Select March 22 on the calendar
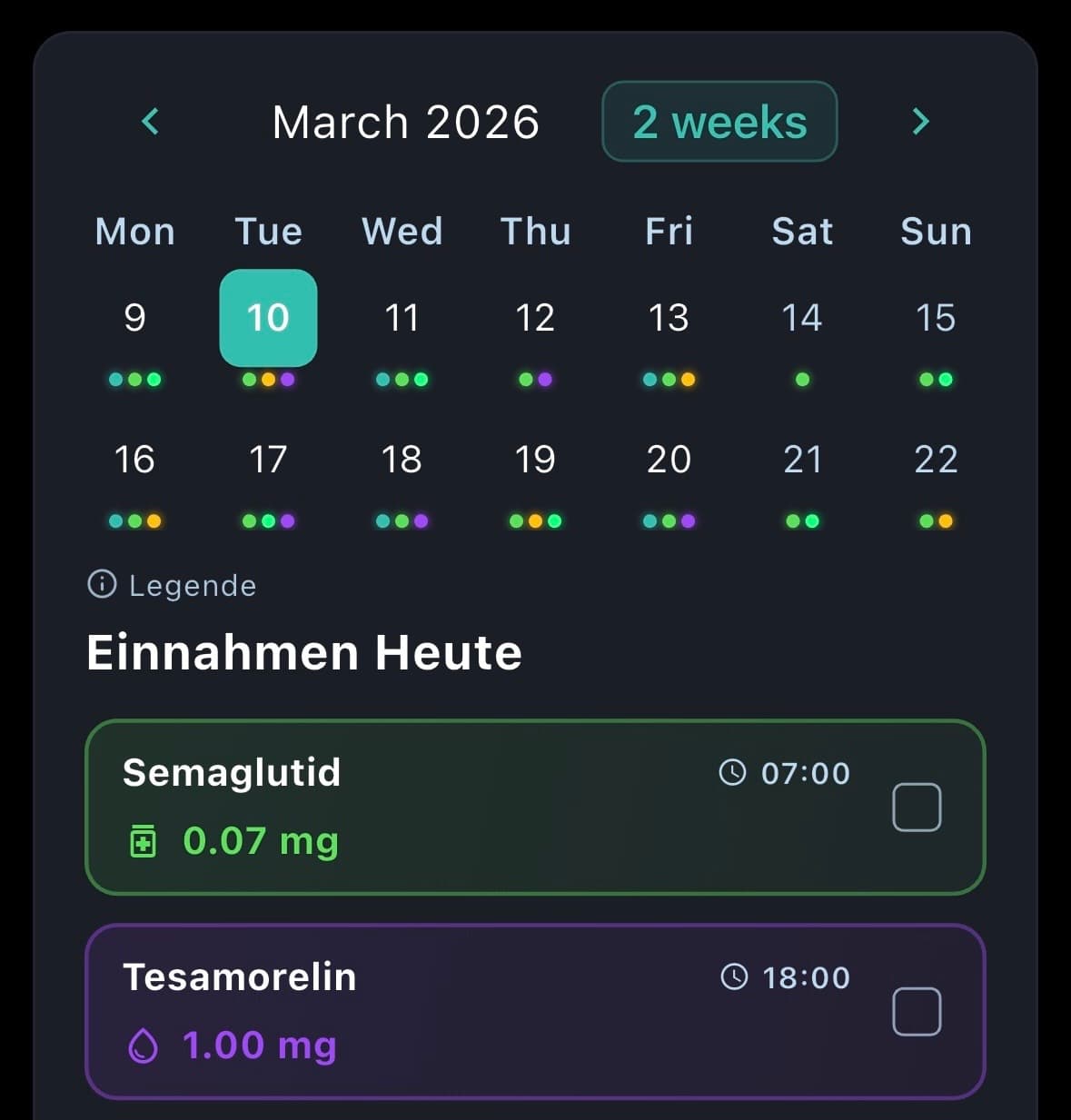Screen dimensions: 1071x1120 click(936, 460)
